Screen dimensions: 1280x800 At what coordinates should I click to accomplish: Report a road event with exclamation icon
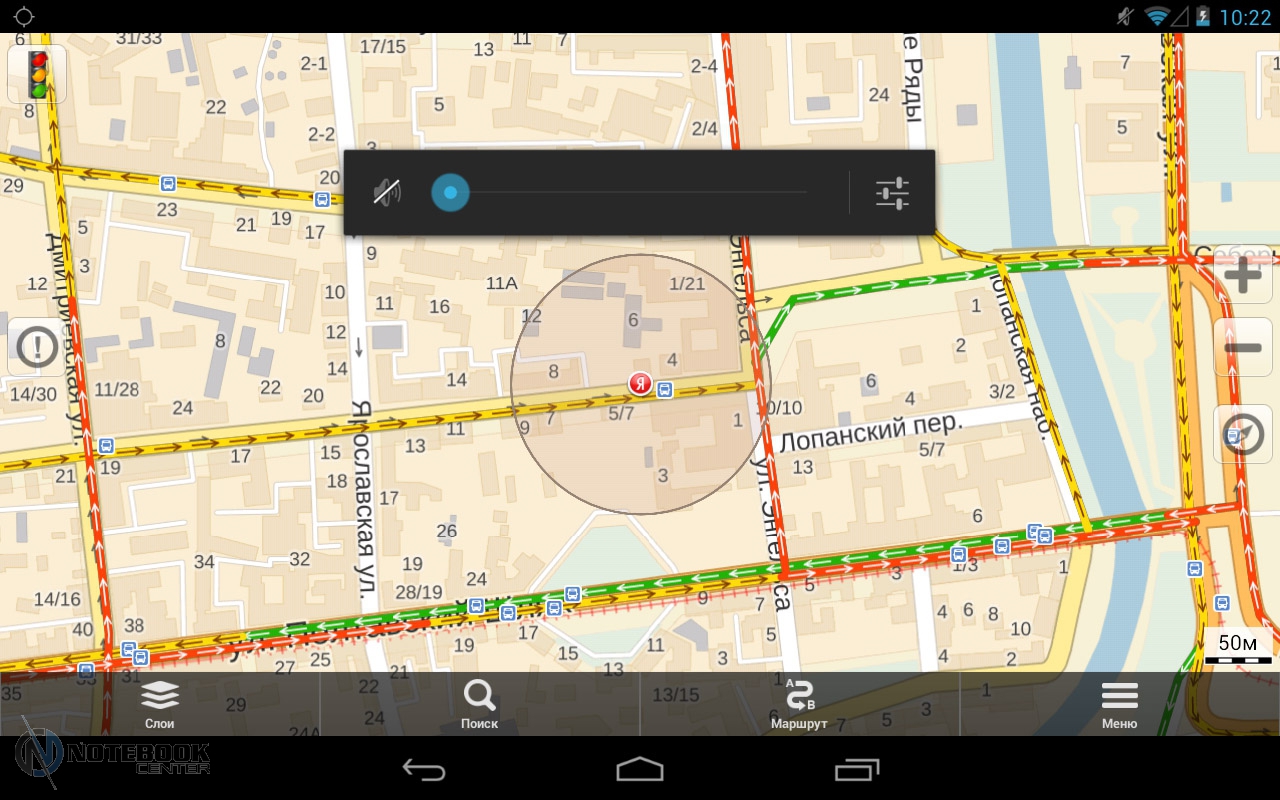pyautogui.click(x=38, y=347)
